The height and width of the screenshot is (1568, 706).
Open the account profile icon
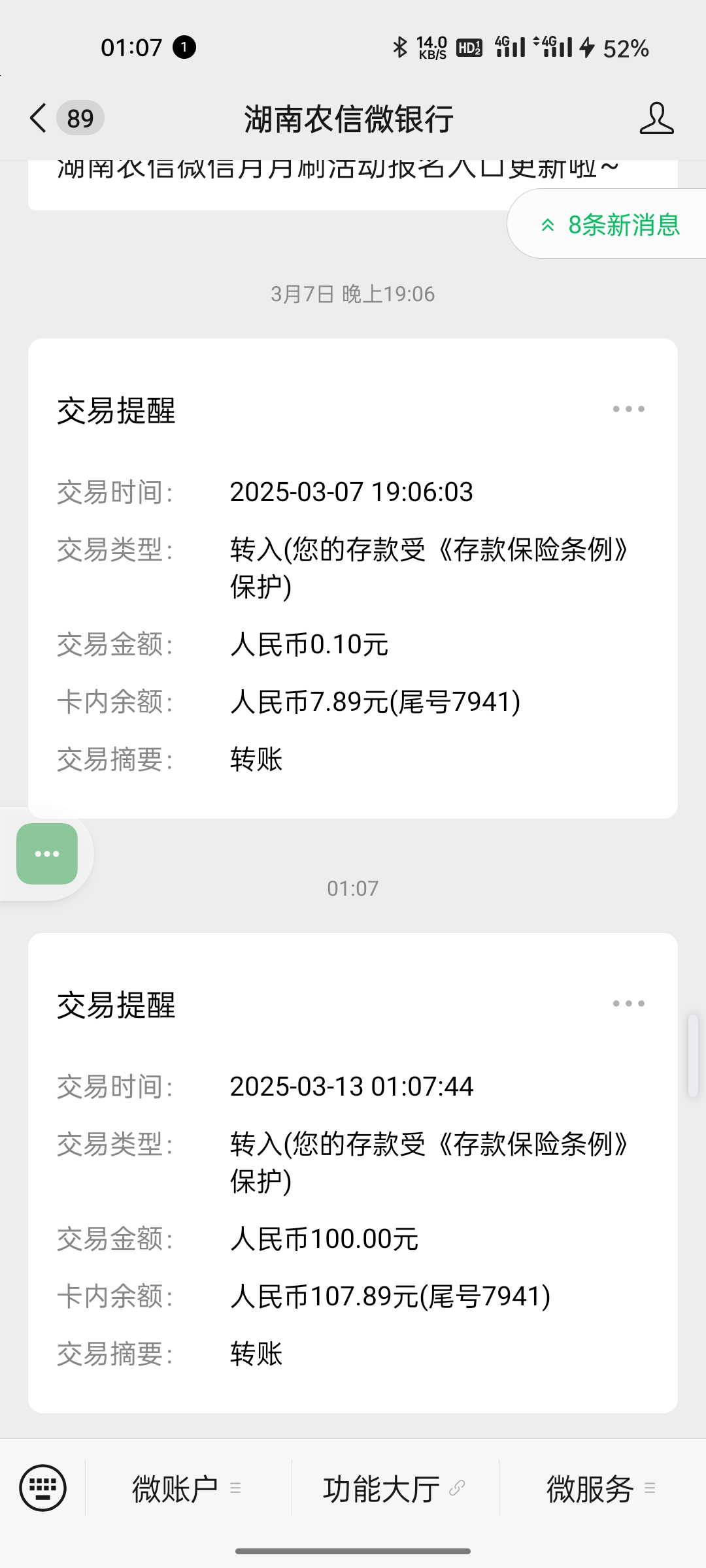click(656, 119)
